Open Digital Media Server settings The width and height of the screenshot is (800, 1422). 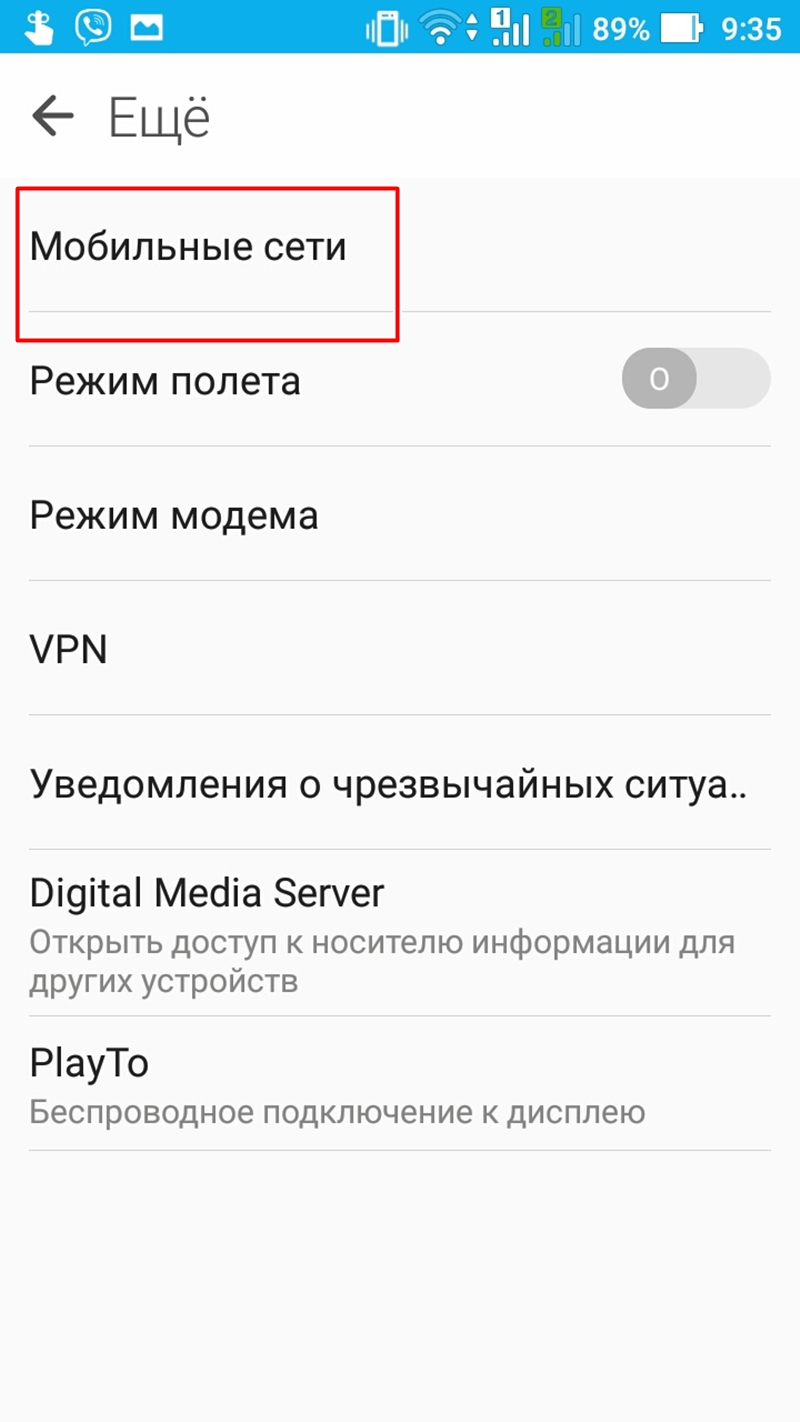tap(400, 933)
